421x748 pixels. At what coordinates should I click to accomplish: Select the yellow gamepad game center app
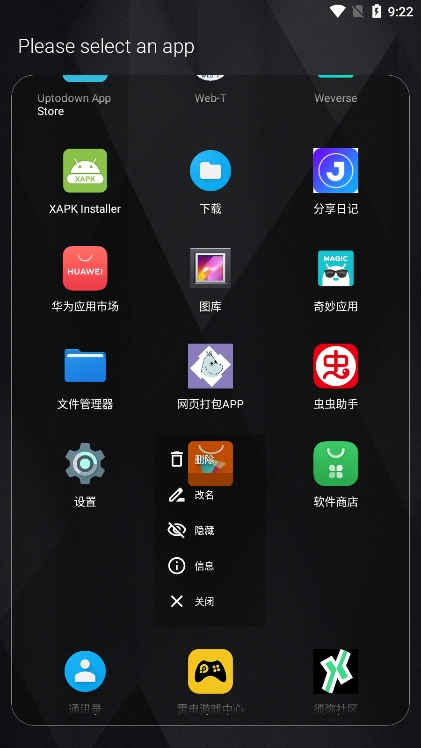(210, 671)
